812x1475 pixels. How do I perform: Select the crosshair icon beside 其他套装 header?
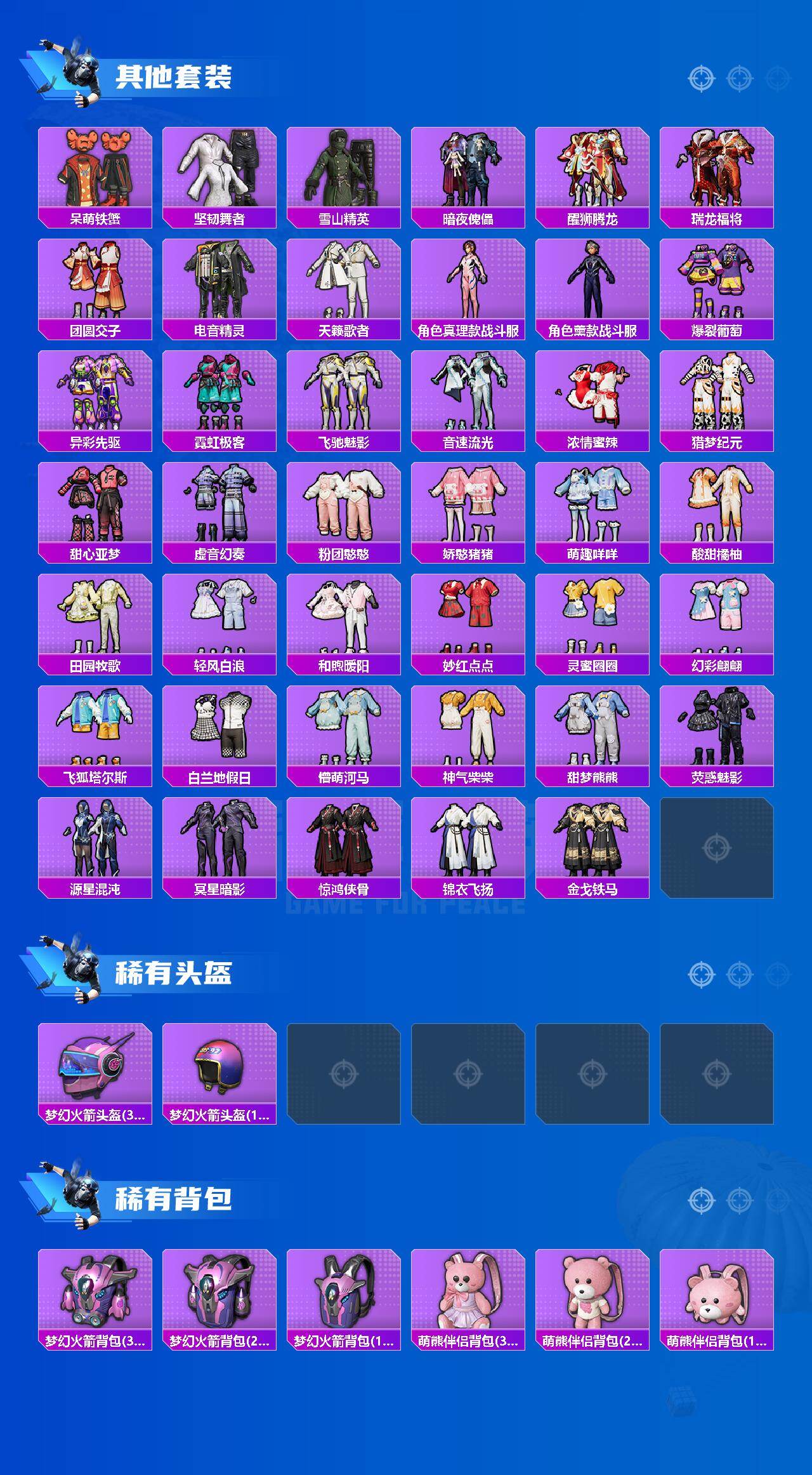click(x=703, y=77)
